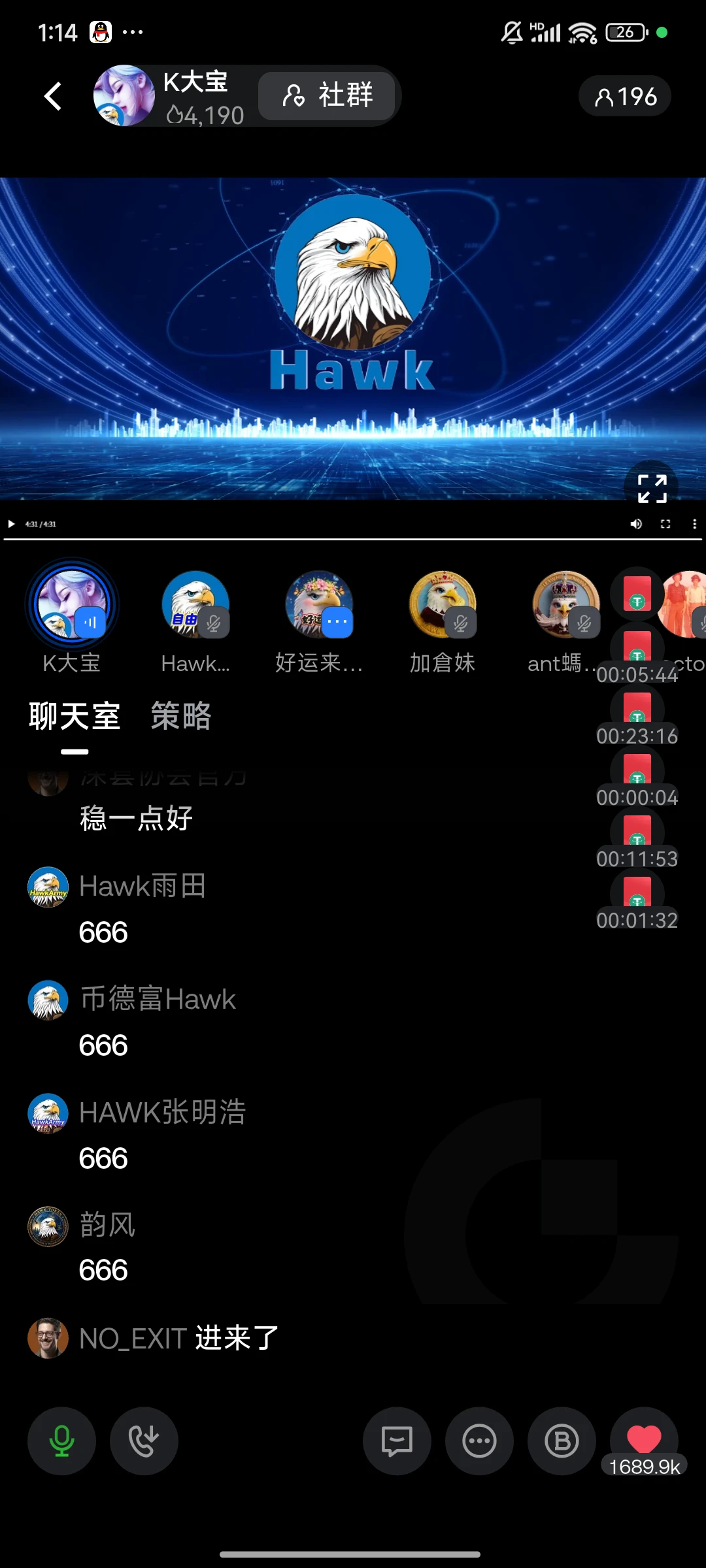View the 196 participants list
706x1568 pixels.
click(625, 97)
